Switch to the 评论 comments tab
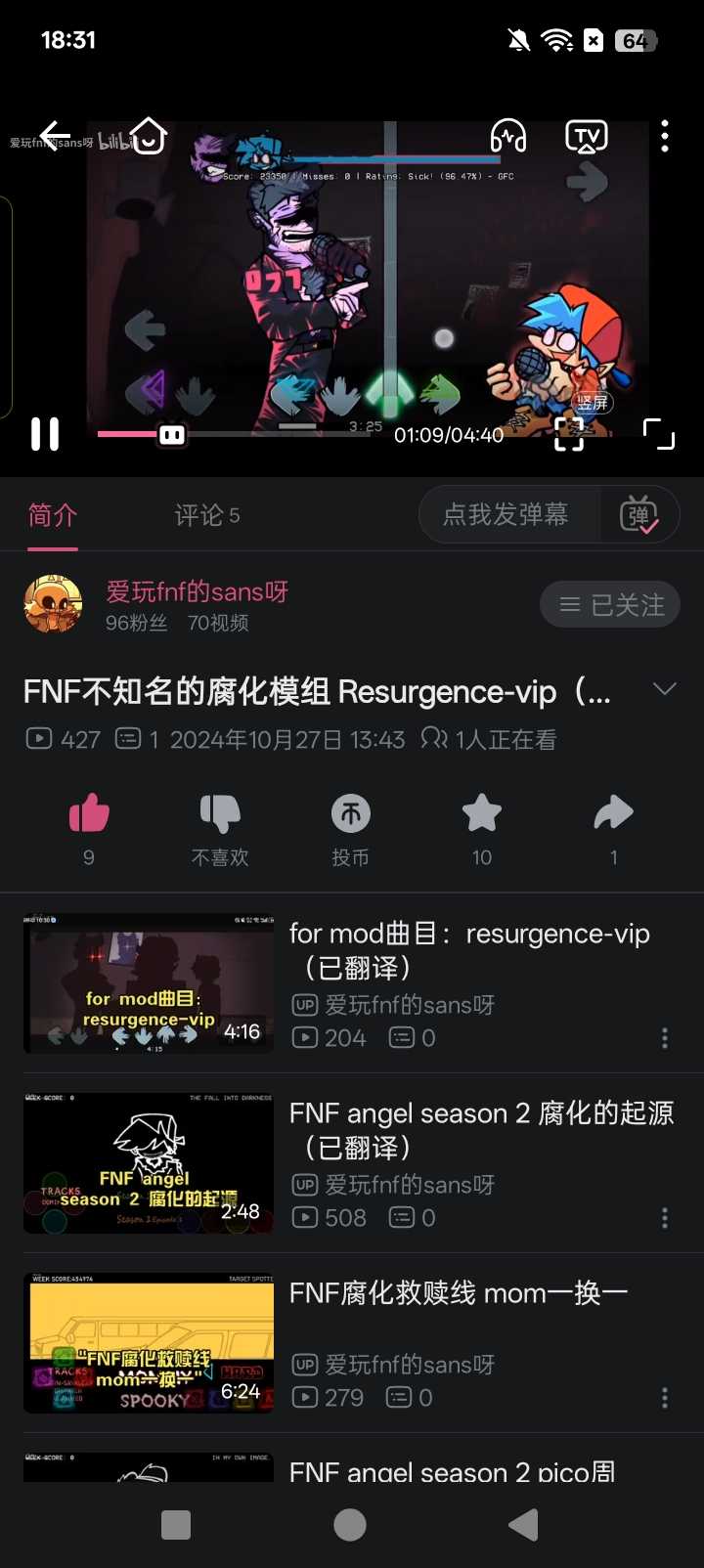Image resolution: width=704 pixels, height=1568 pixels. [x=206, y=515]
